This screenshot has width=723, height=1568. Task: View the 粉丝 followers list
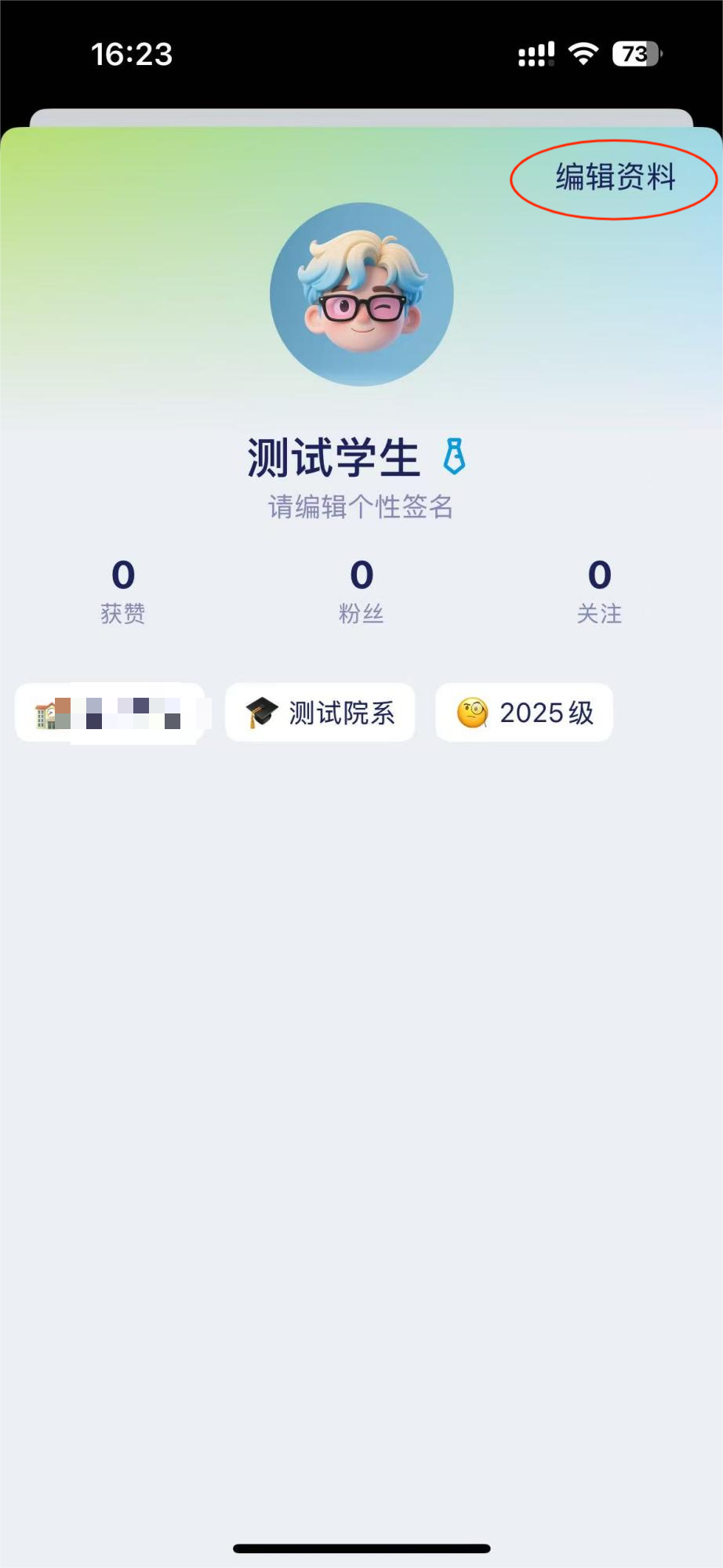(361, 590)
